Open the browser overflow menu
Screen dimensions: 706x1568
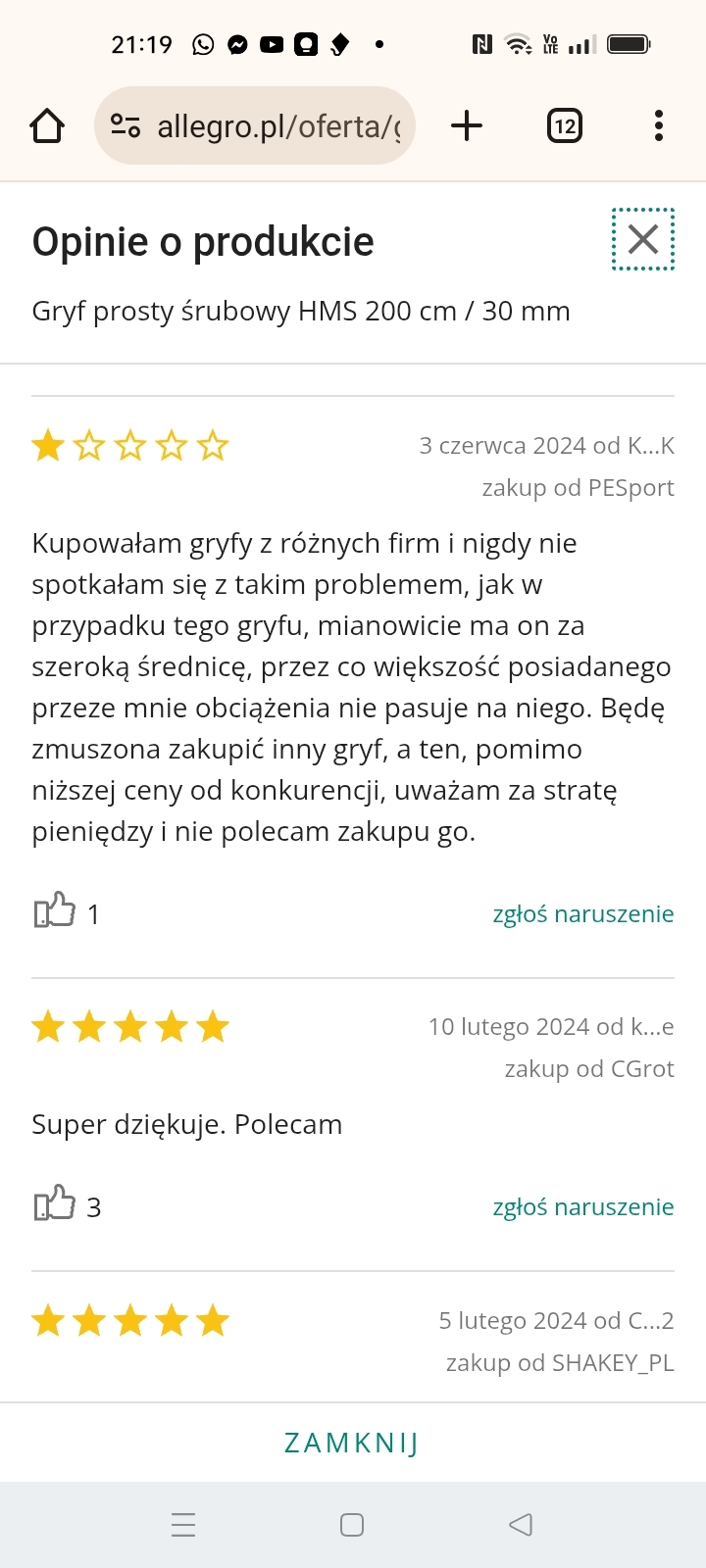pos(659,125)
